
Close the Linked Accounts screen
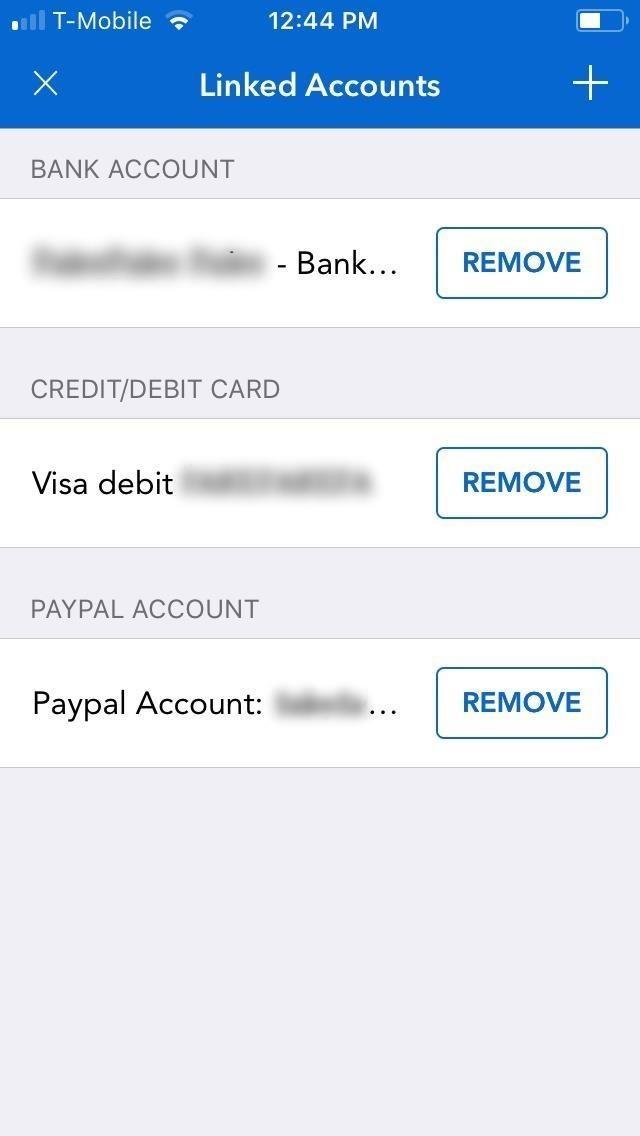[x=45, y=84]
